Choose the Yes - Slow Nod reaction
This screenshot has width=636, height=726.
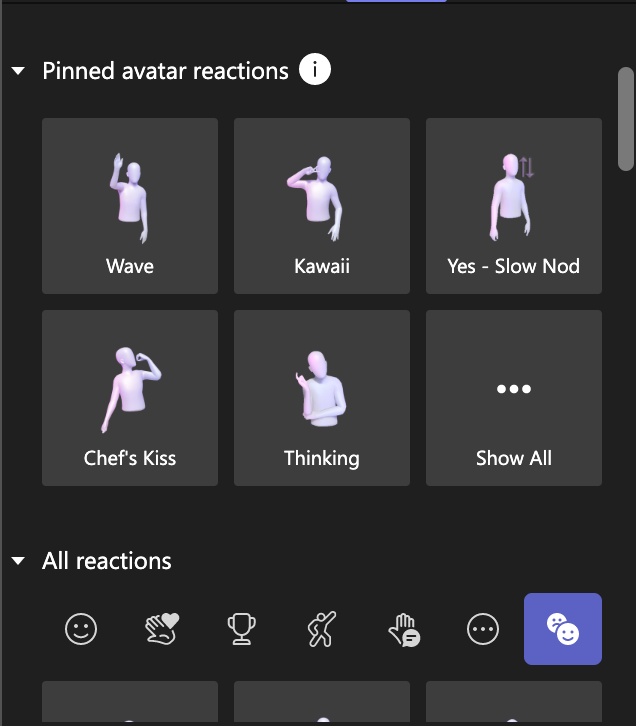pyautogui.click(x=514, y=206)
